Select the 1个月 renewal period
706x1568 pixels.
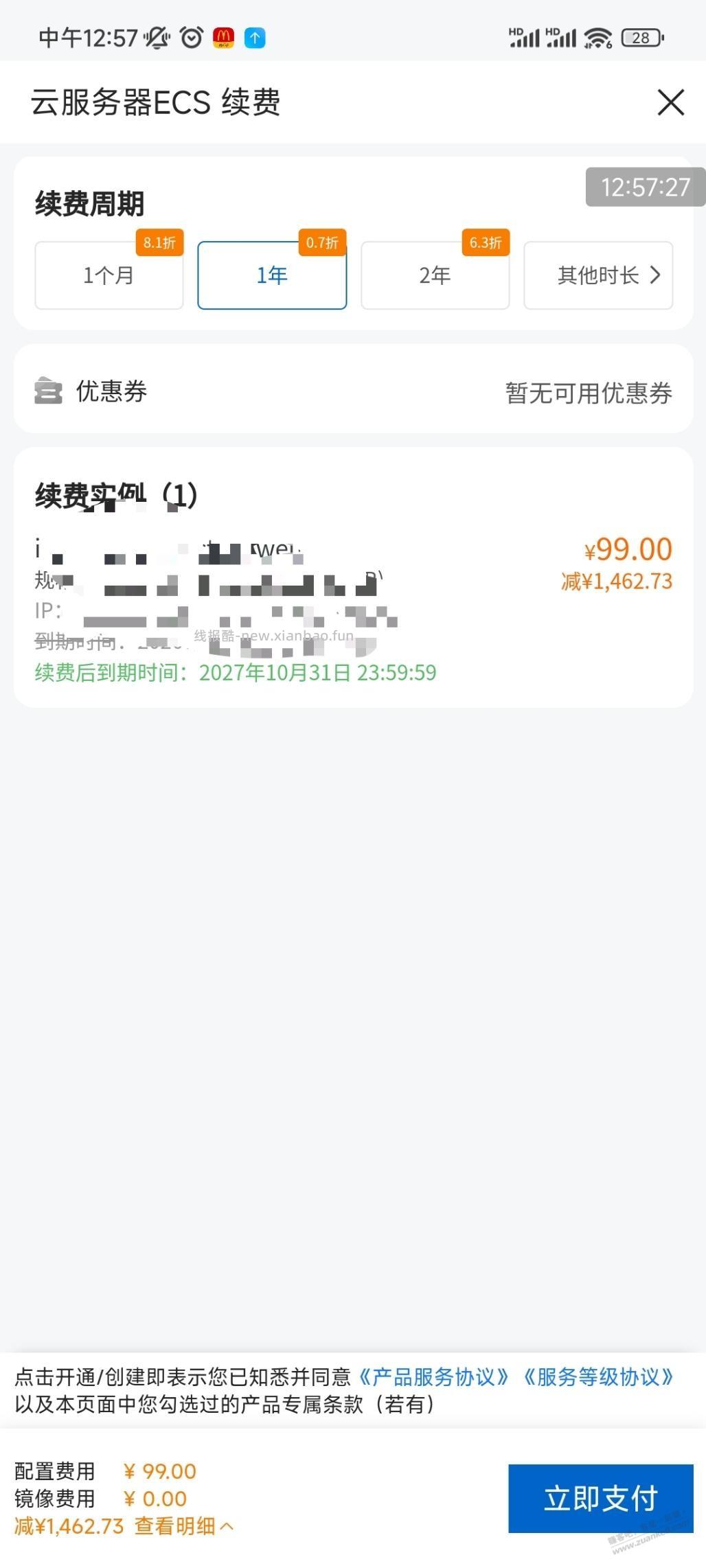pyautogui.click(x=109, y=275)
